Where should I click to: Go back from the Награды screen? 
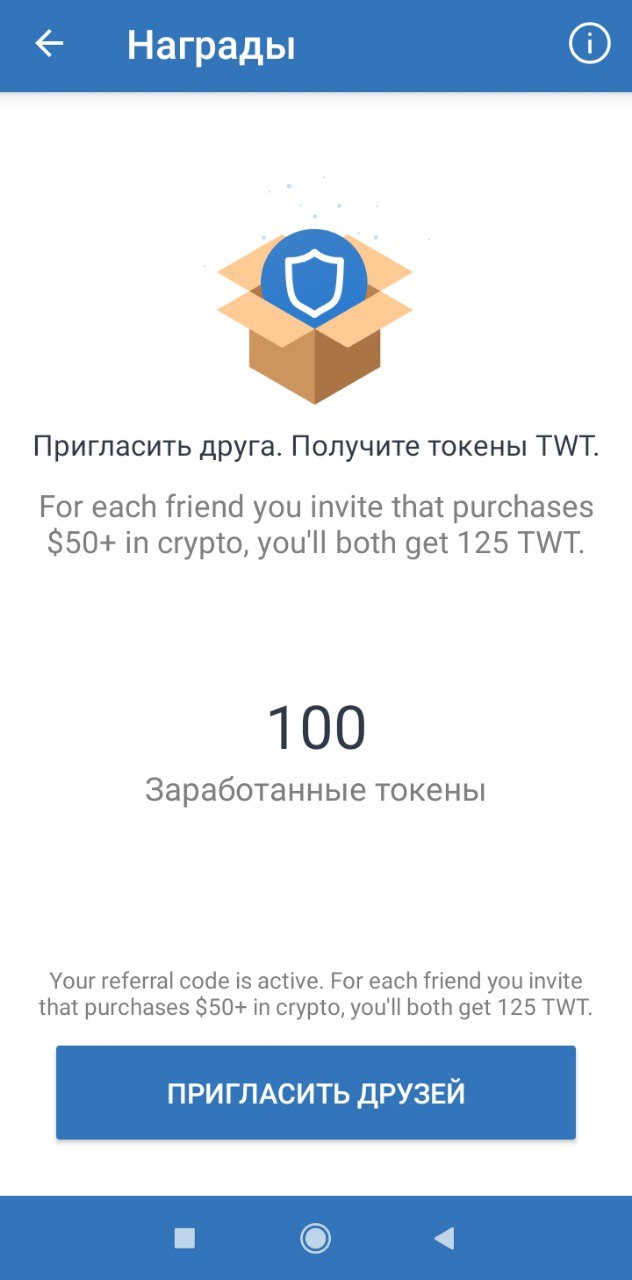tap(49, 44)
